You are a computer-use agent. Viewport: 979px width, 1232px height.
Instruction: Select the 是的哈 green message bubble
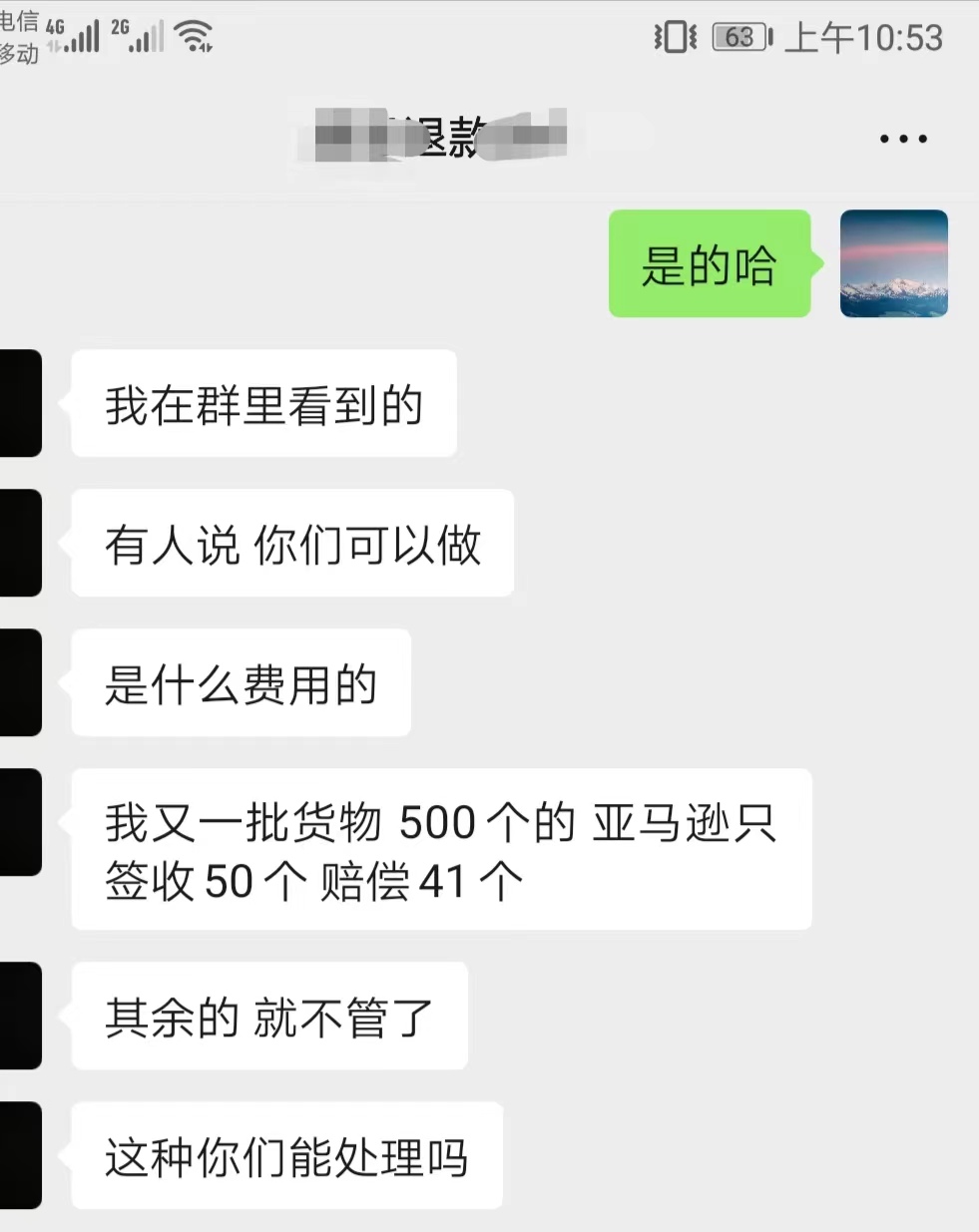coord(710,264)
